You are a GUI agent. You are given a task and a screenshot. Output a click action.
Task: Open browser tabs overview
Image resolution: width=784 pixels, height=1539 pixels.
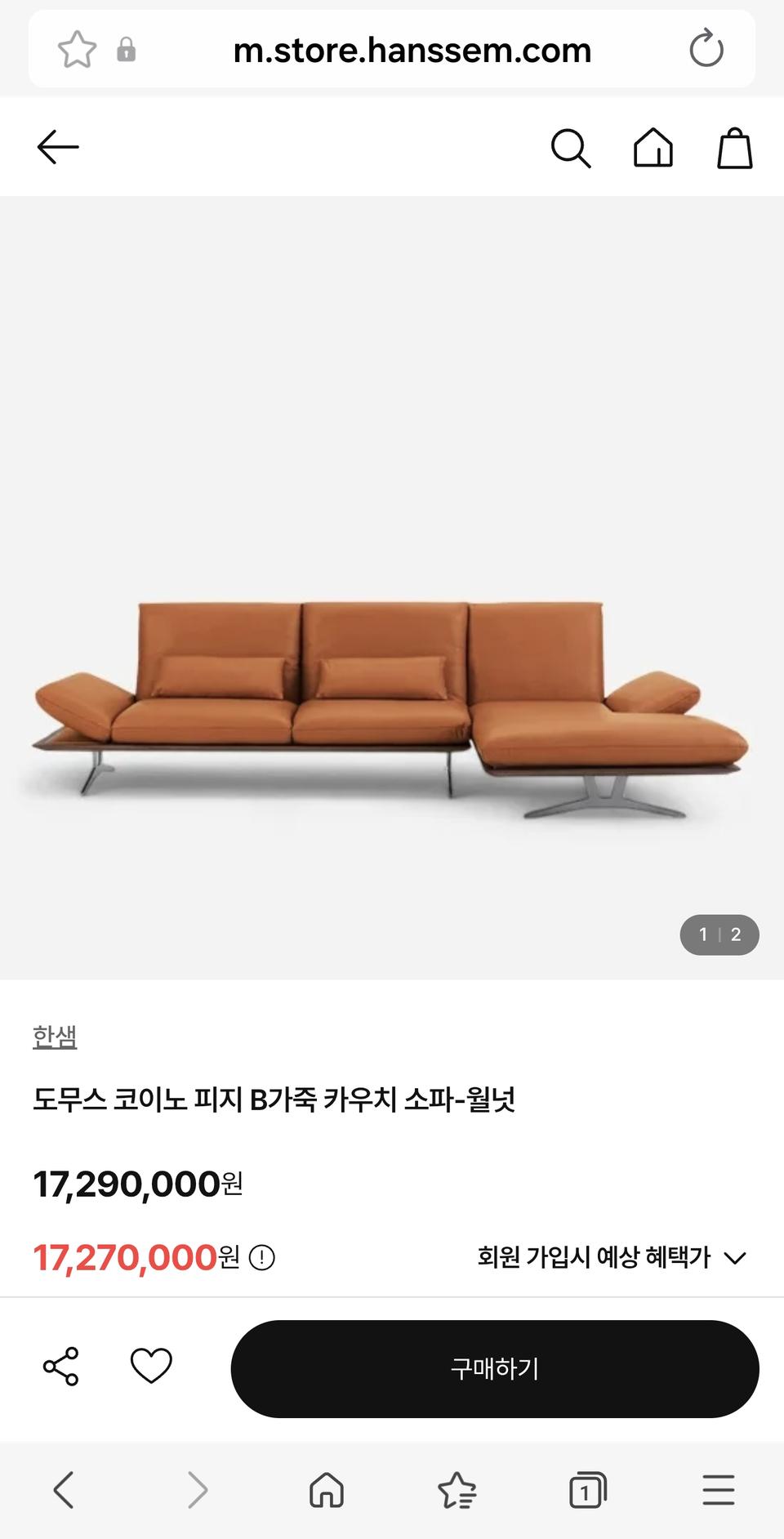(586, 1490)
